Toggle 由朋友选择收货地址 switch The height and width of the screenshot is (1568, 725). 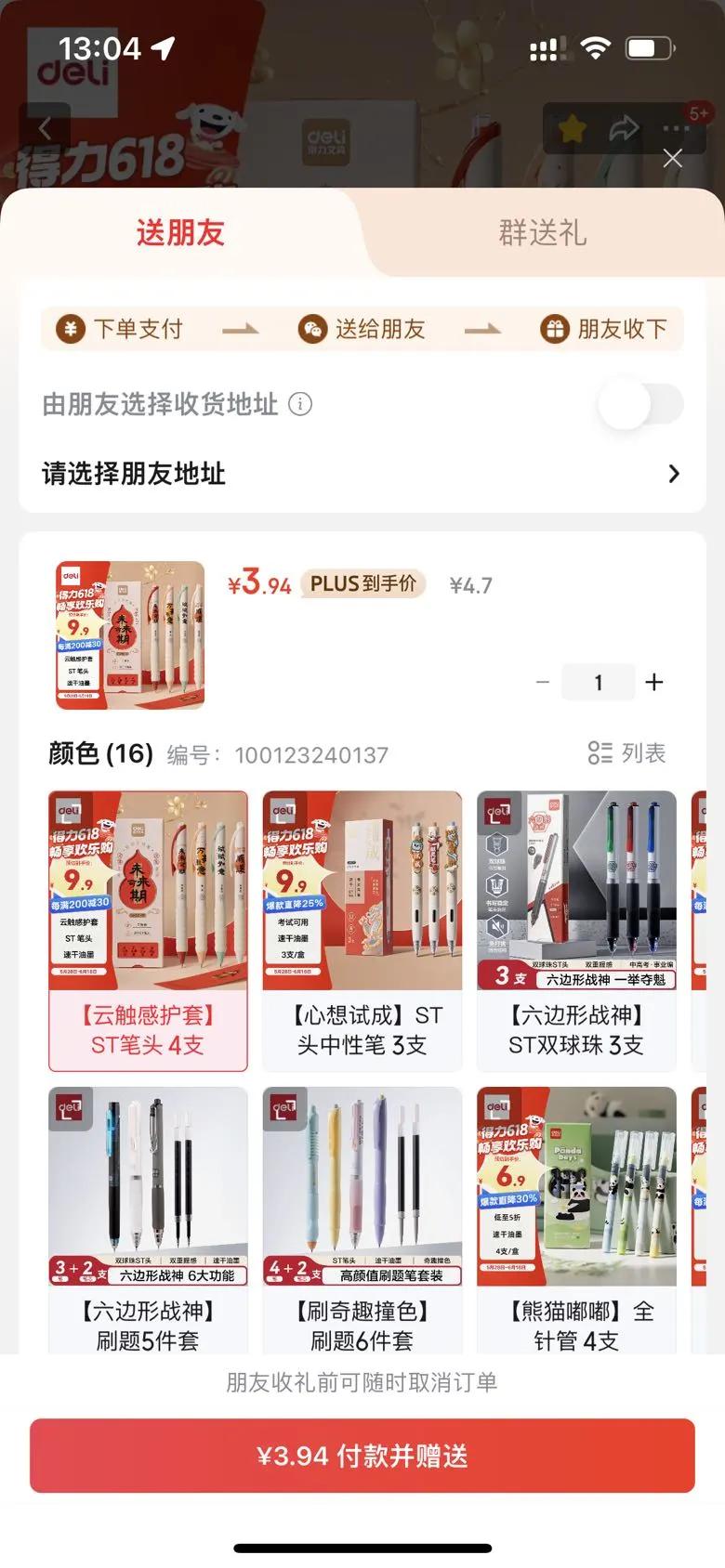(640, 404)
